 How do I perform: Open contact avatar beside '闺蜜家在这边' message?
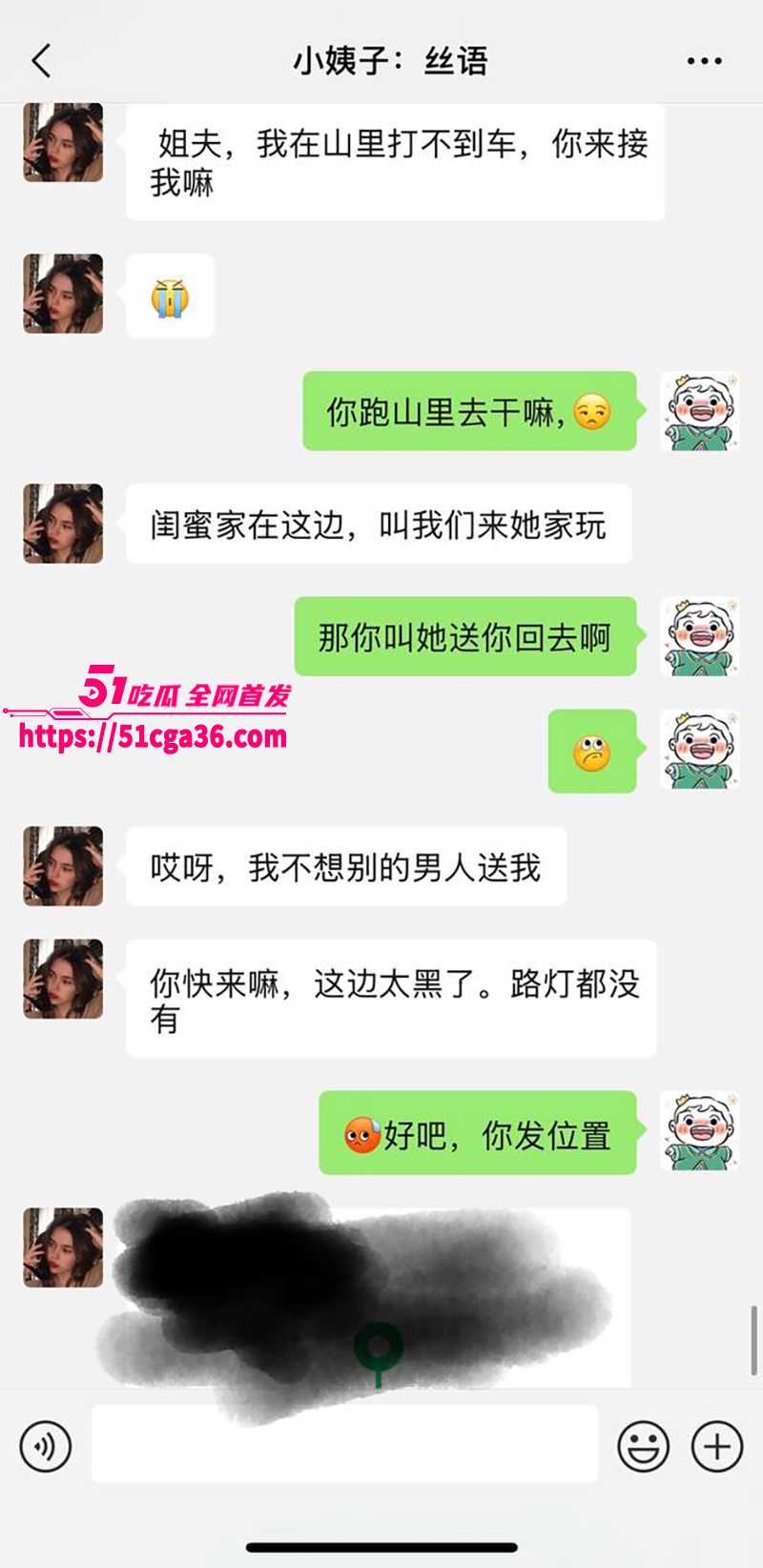point(63,523)
